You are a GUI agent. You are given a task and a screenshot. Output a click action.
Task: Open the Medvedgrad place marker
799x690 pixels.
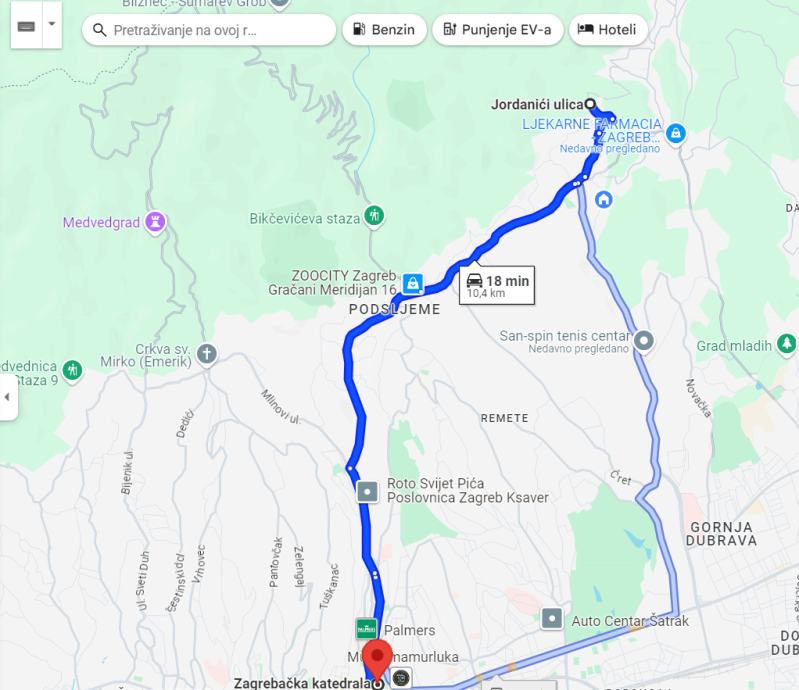(155, 222)
